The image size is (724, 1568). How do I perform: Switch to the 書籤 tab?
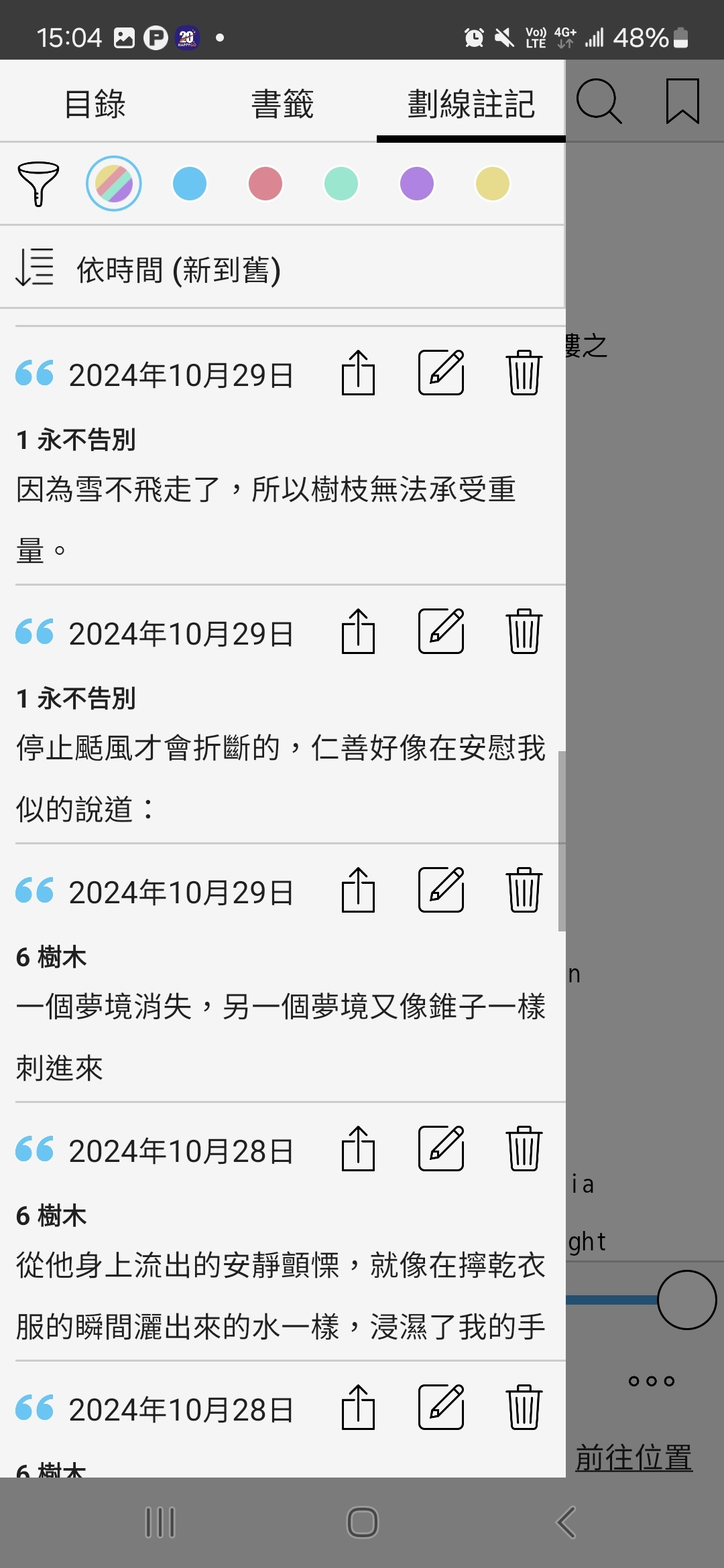click(x=282, y=104)
